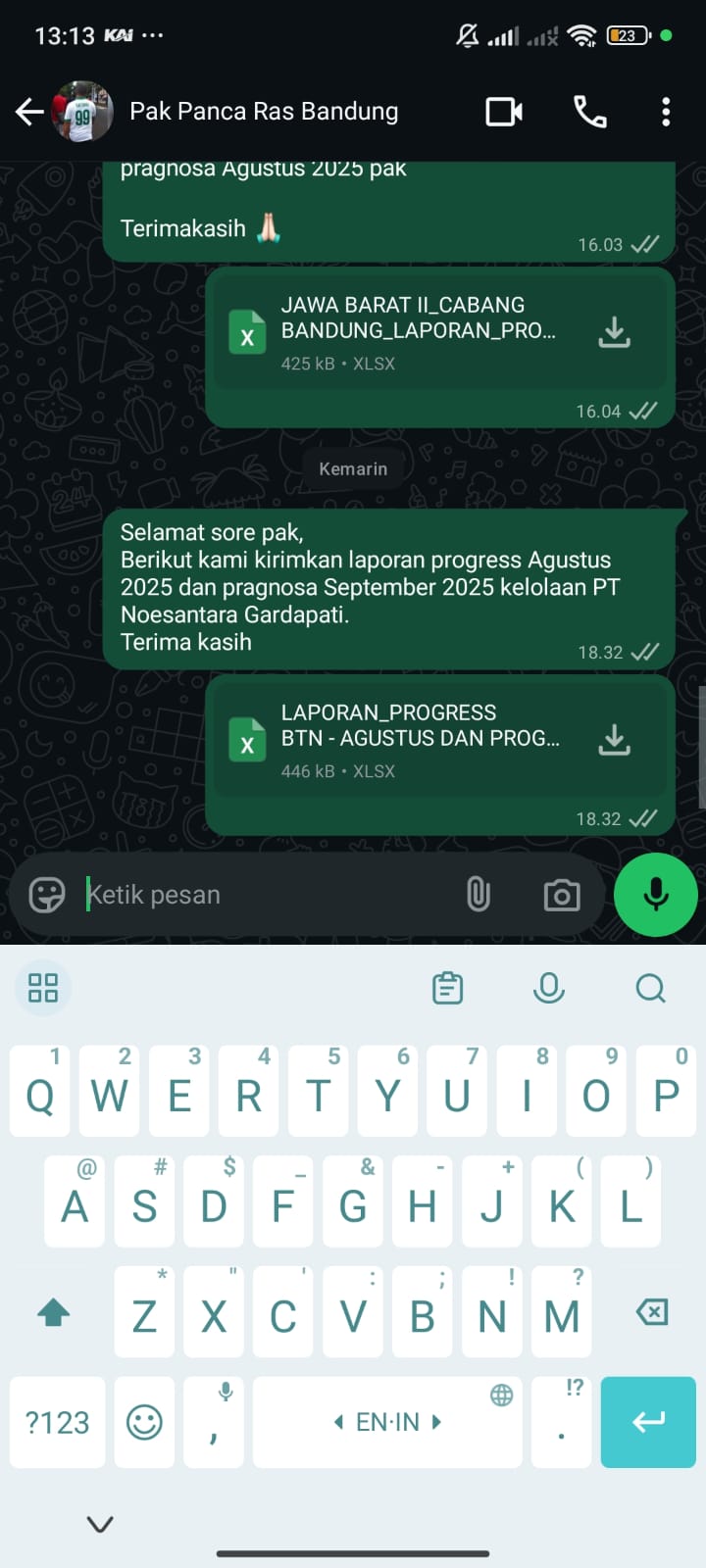Open keyboard voice typing microphone
Screen dimensions: 706x1568
click(x=548, y=988)
